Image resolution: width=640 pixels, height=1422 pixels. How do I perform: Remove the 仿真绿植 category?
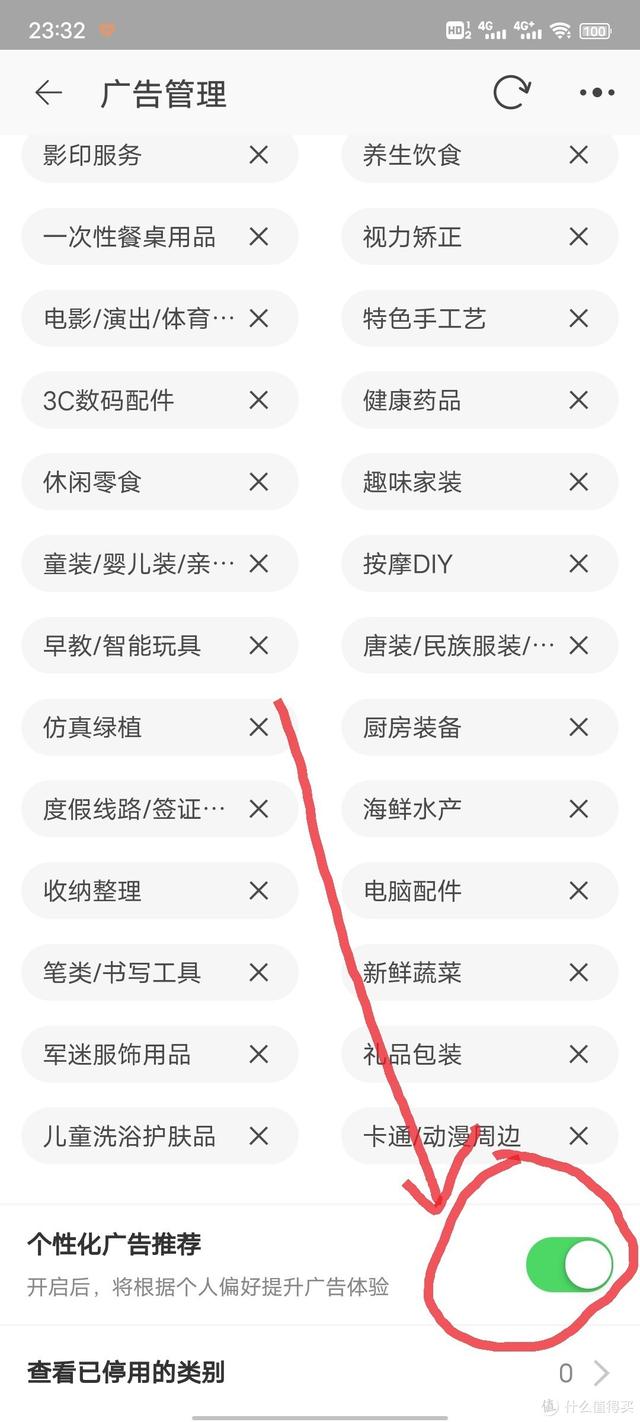259,727
